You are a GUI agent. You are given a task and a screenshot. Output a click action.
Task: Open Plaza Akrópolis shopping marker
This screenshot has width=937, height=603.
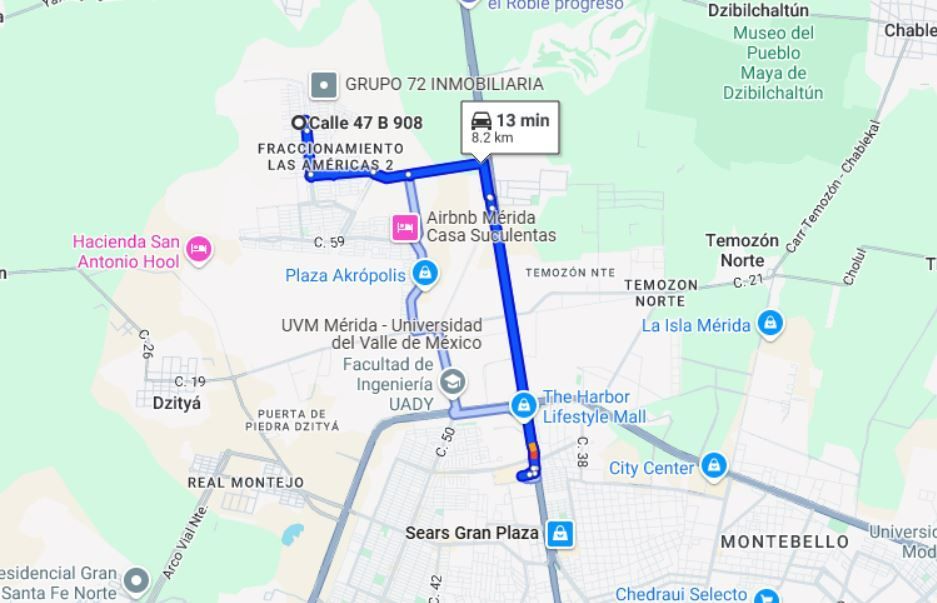click(x=425, y=273)
